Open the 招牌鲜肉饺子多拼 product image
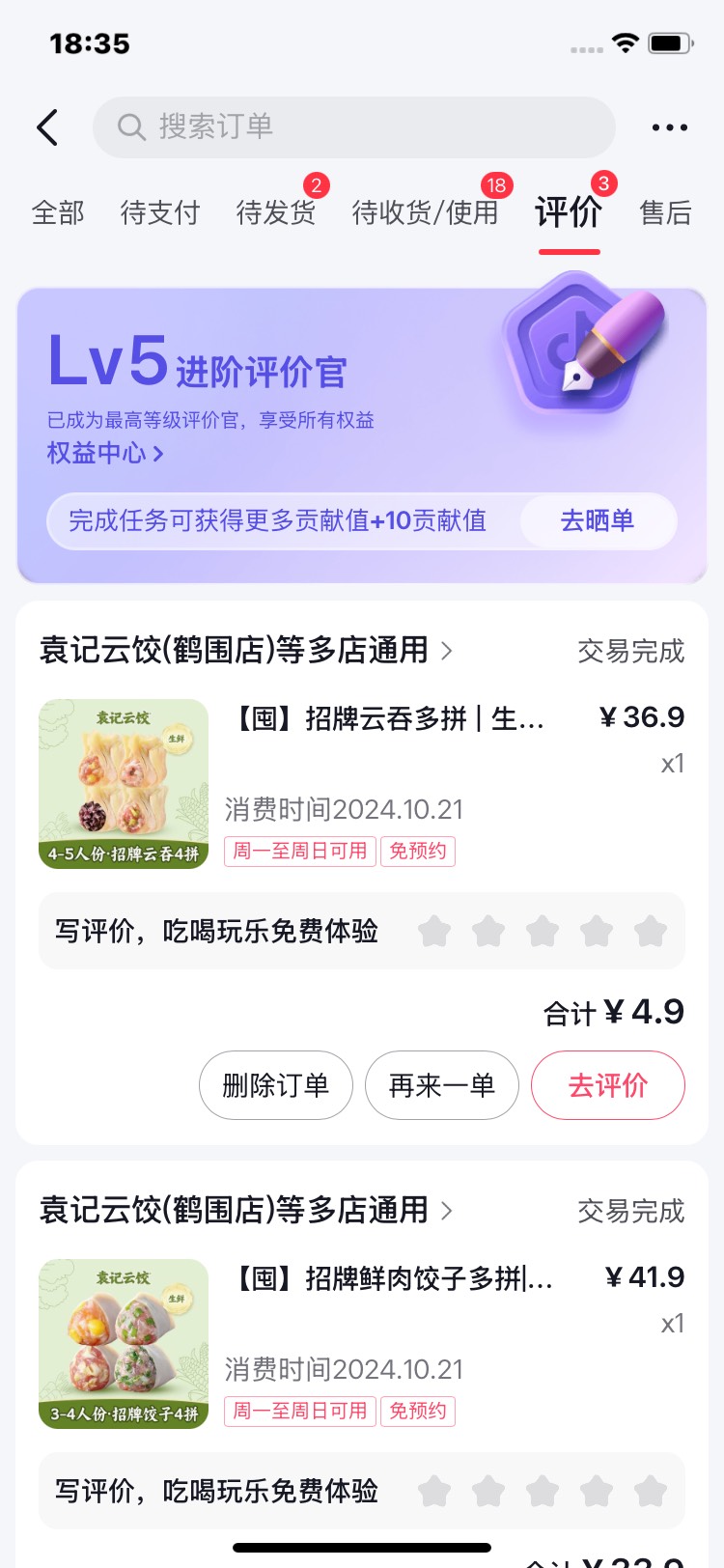This screenshot has height=1568, width=724. (124, 1344)
